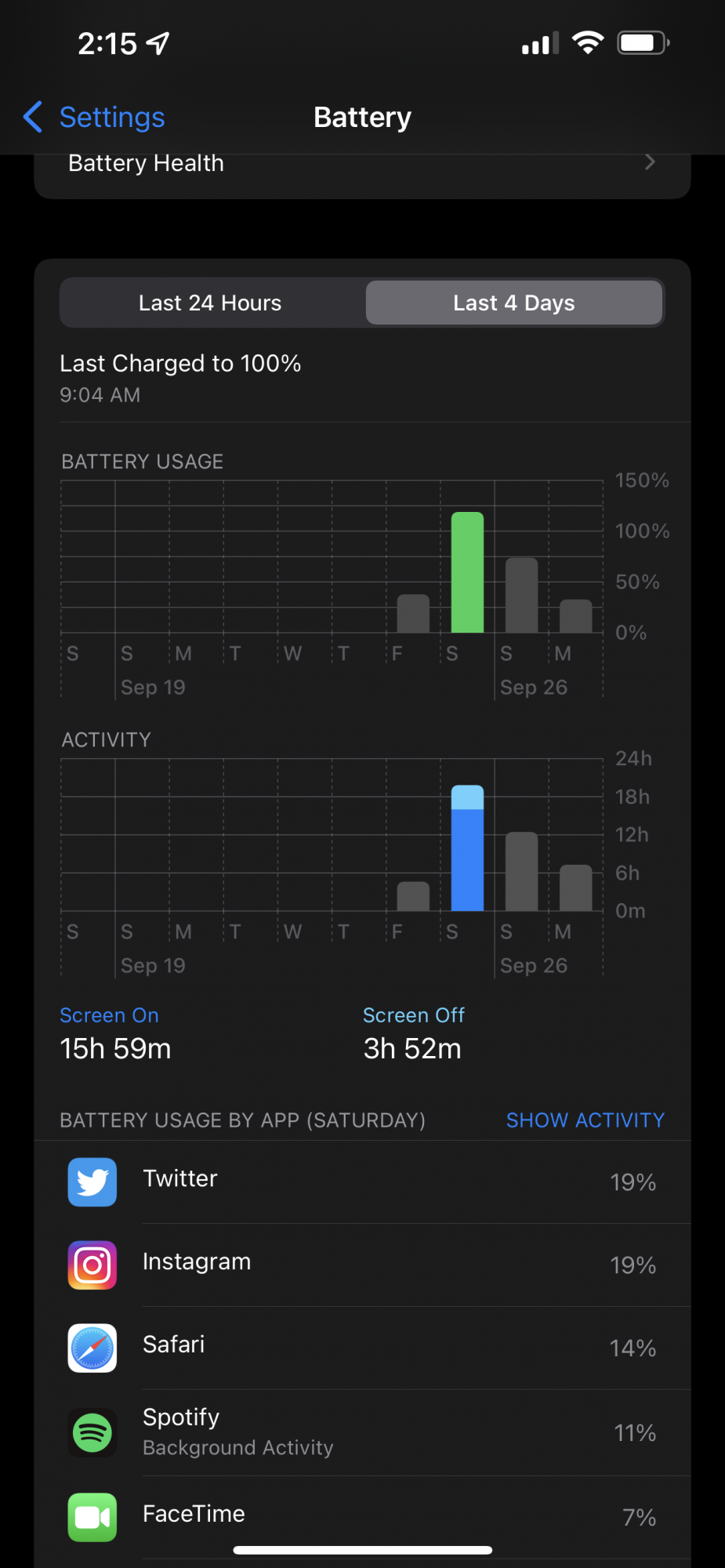The image size is (725, 1568).
Task: Select the Last 4 Days segment
Action: point(514,303)
